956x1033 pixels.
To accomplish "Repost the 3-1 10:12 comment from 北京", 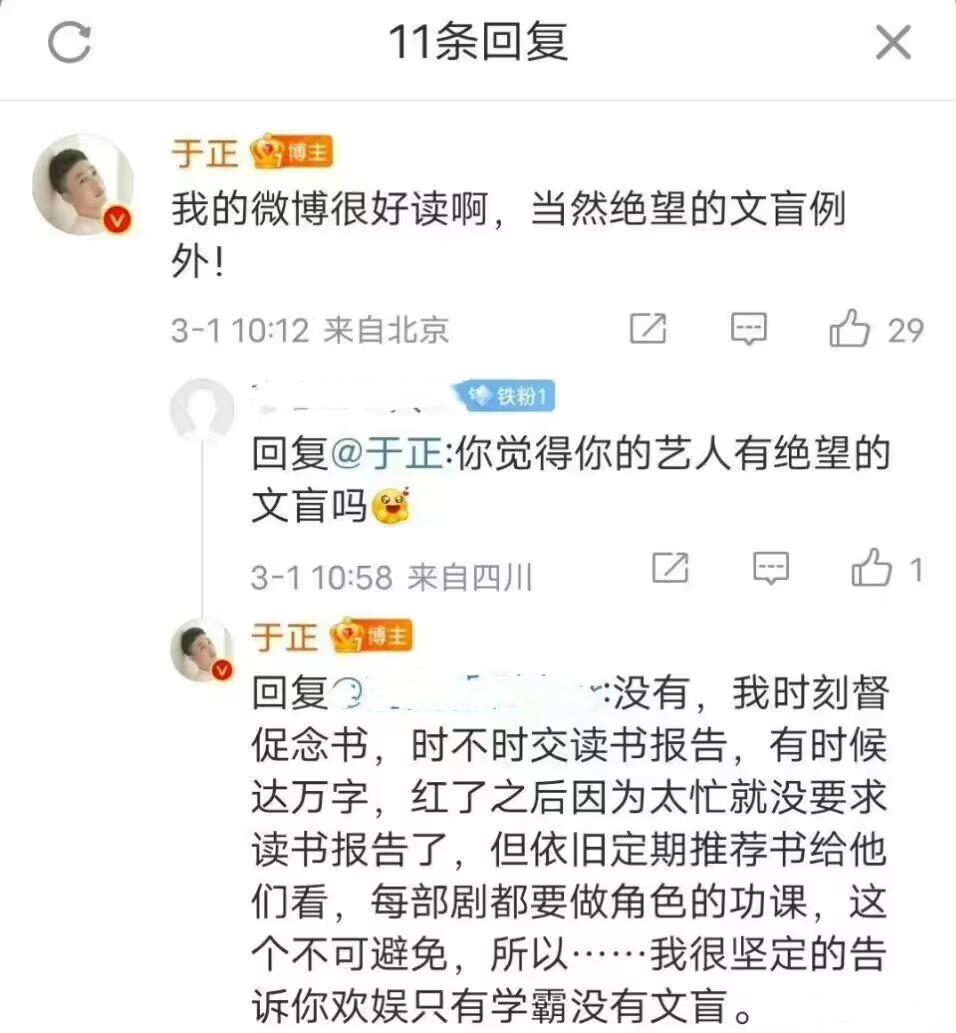I will [x=648, y=329].
